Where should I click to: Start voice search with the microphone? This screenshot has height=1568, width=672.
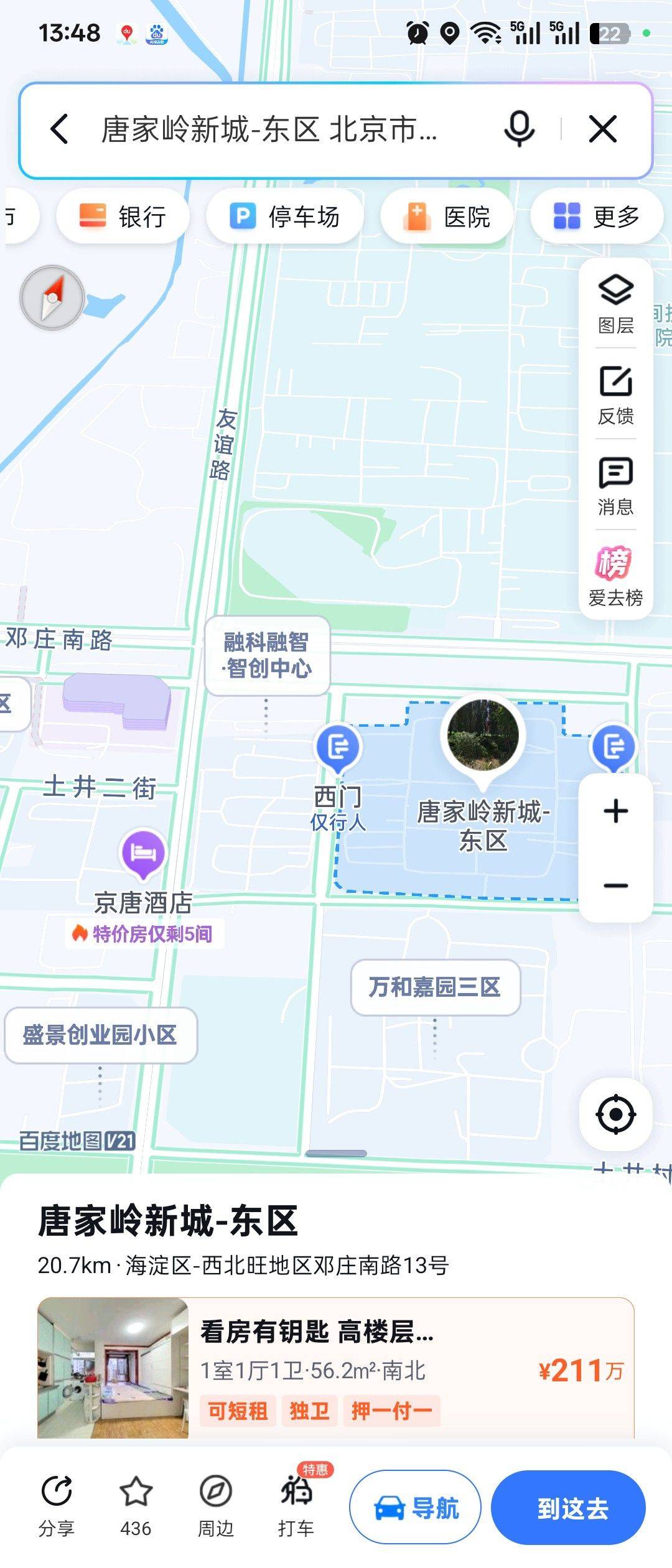519,129
